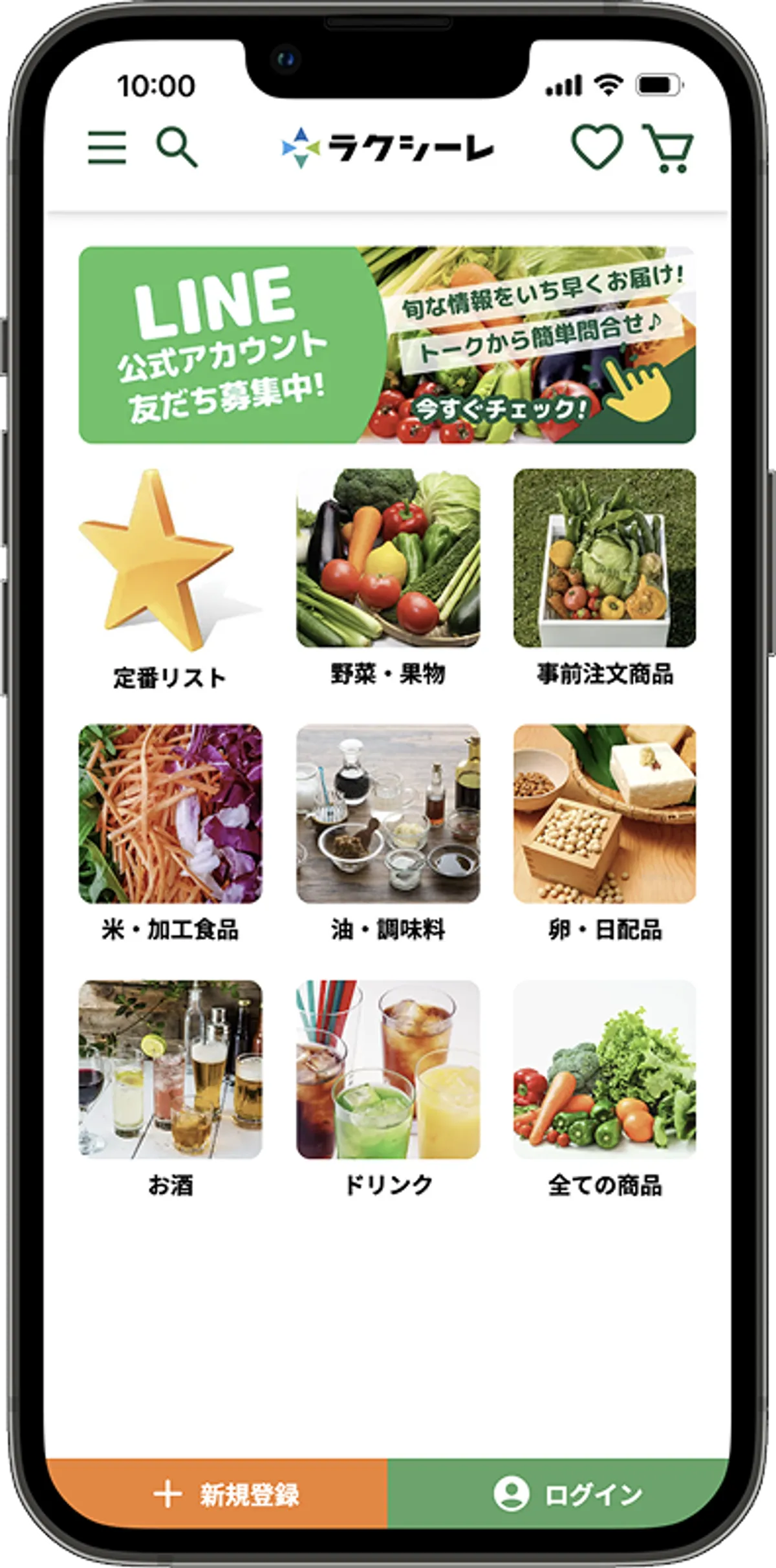Open the hamburger menu
The width and height of the screenshot is (776, 1568).
click(107, 147)
